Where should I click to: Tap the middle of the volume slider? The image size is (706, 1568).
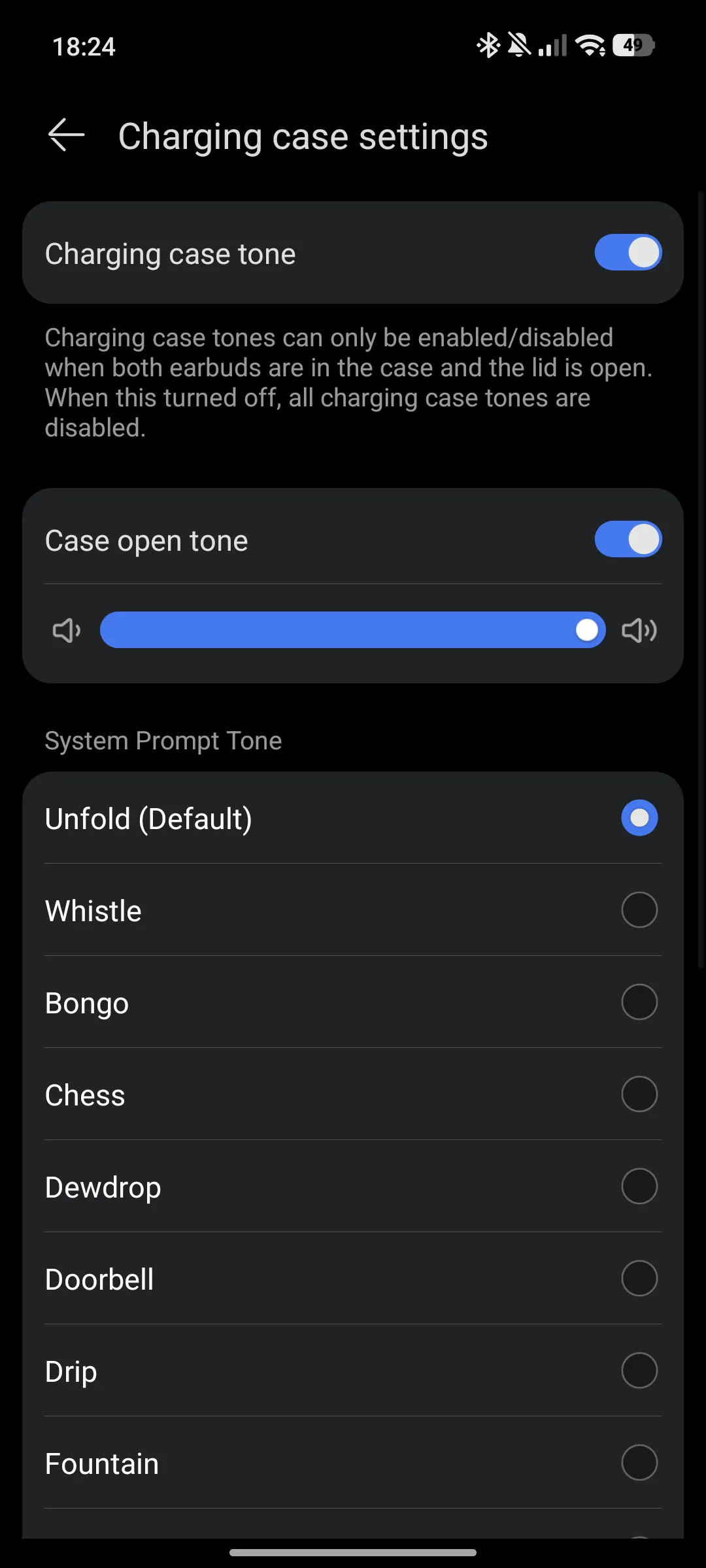(353, 630)
